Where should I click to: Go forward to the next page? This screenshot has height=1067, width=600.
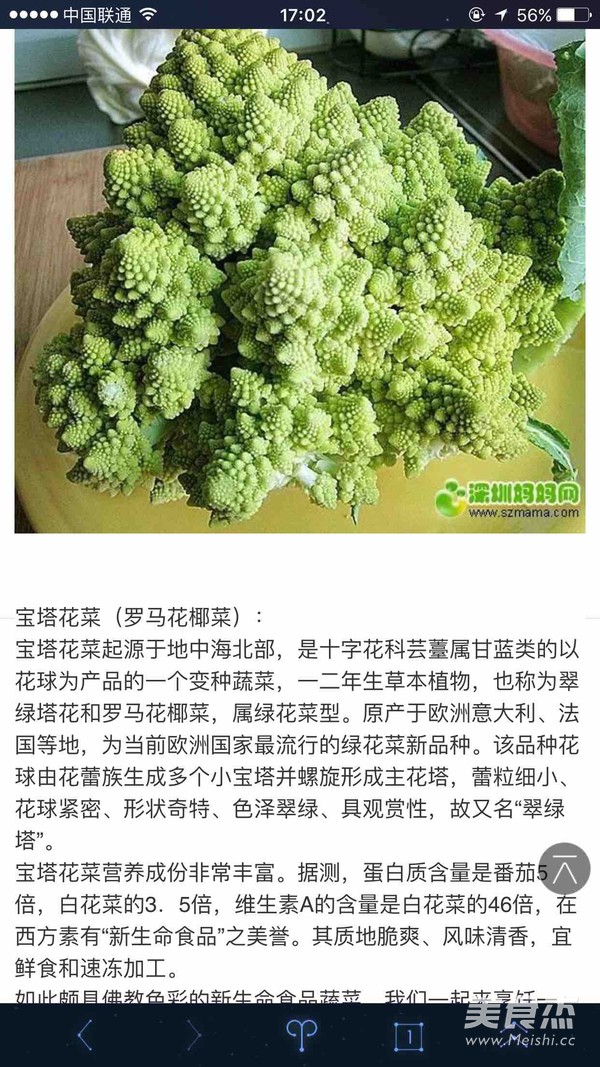tap(193, 1035)
